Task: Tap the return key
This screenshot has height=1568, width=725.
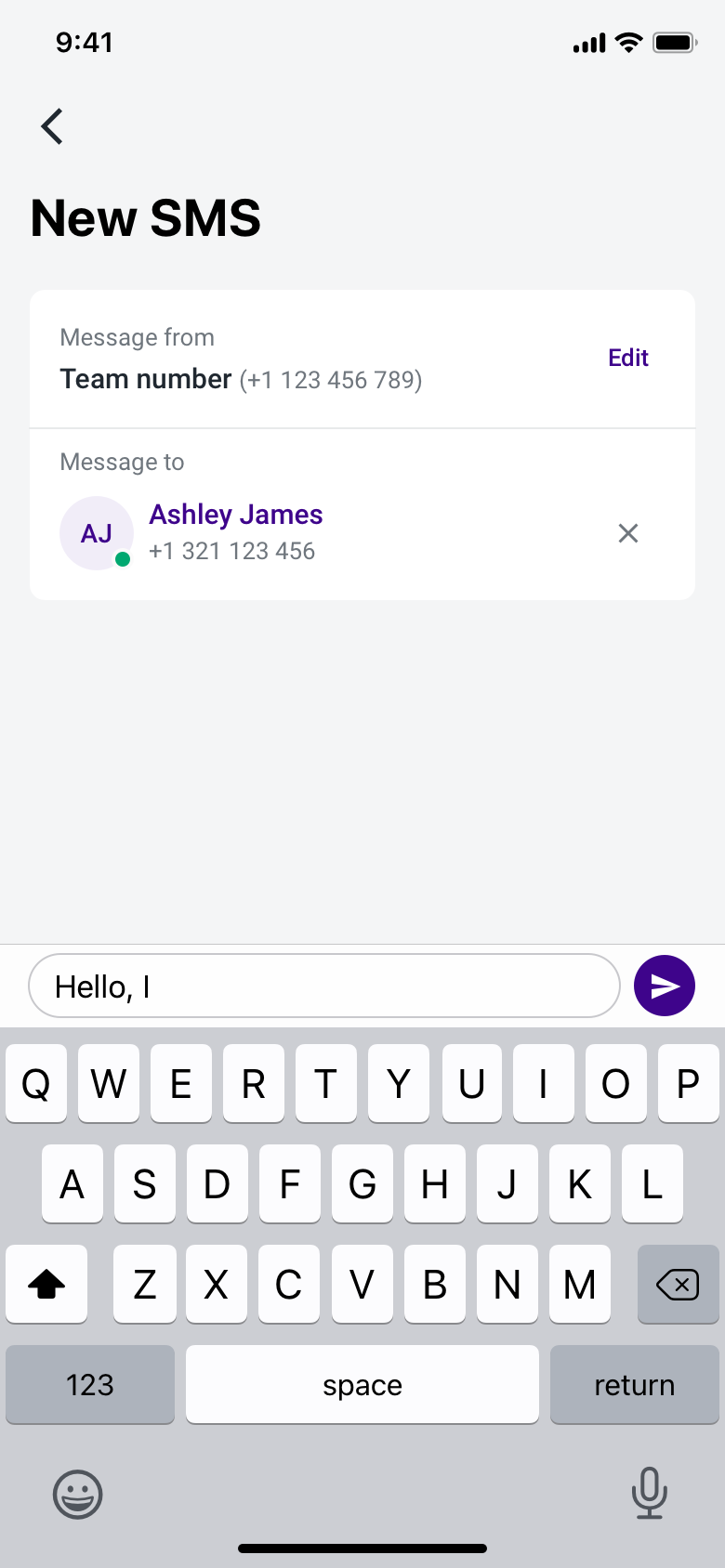Action: tap(634, 1384)
